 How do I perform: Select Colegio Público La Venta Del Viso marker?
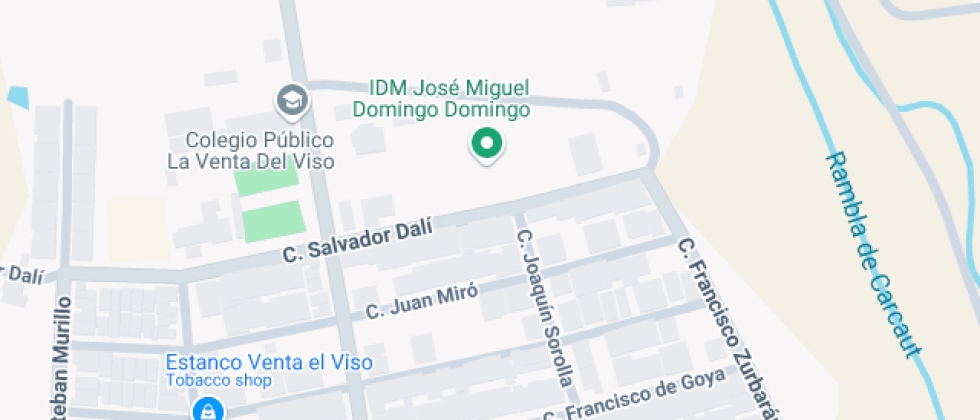(292, 100)
